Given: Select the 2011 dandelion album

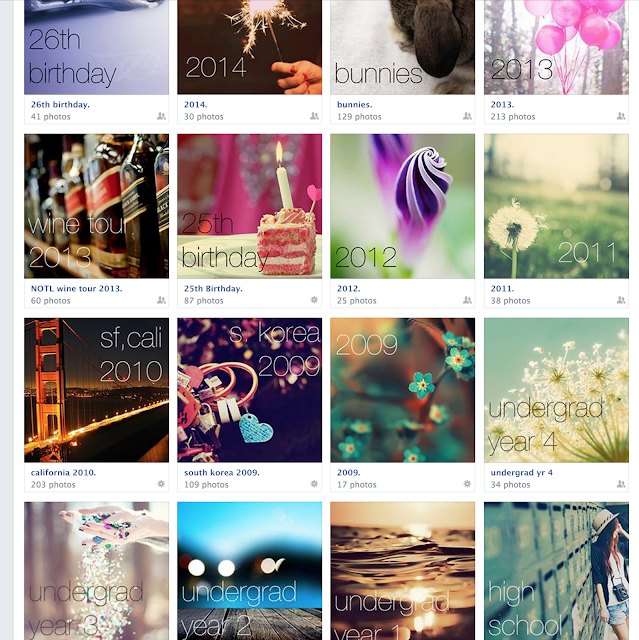Looking at the screenshot, I should [556, 206].
